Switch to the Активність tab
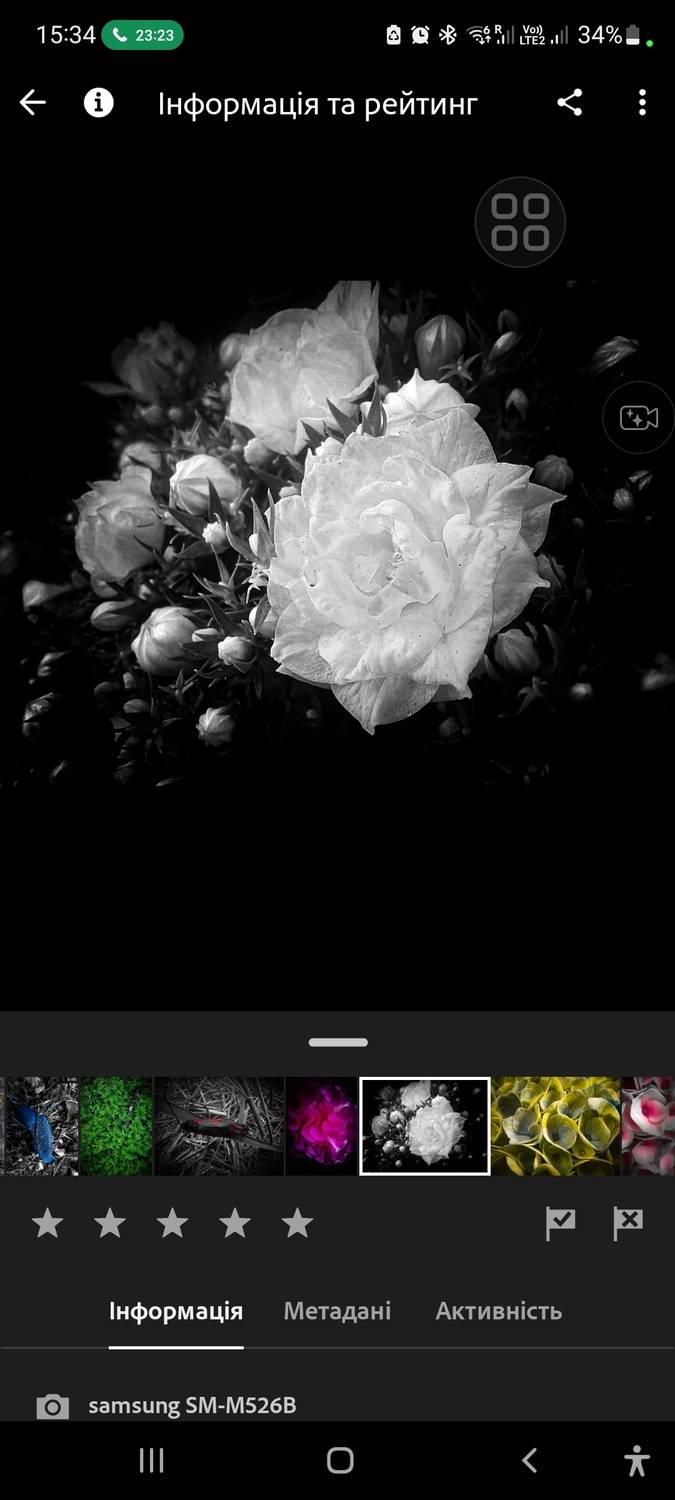Image resolution: width=675 pixels, height=1500 pixels. pos(498,1311)
